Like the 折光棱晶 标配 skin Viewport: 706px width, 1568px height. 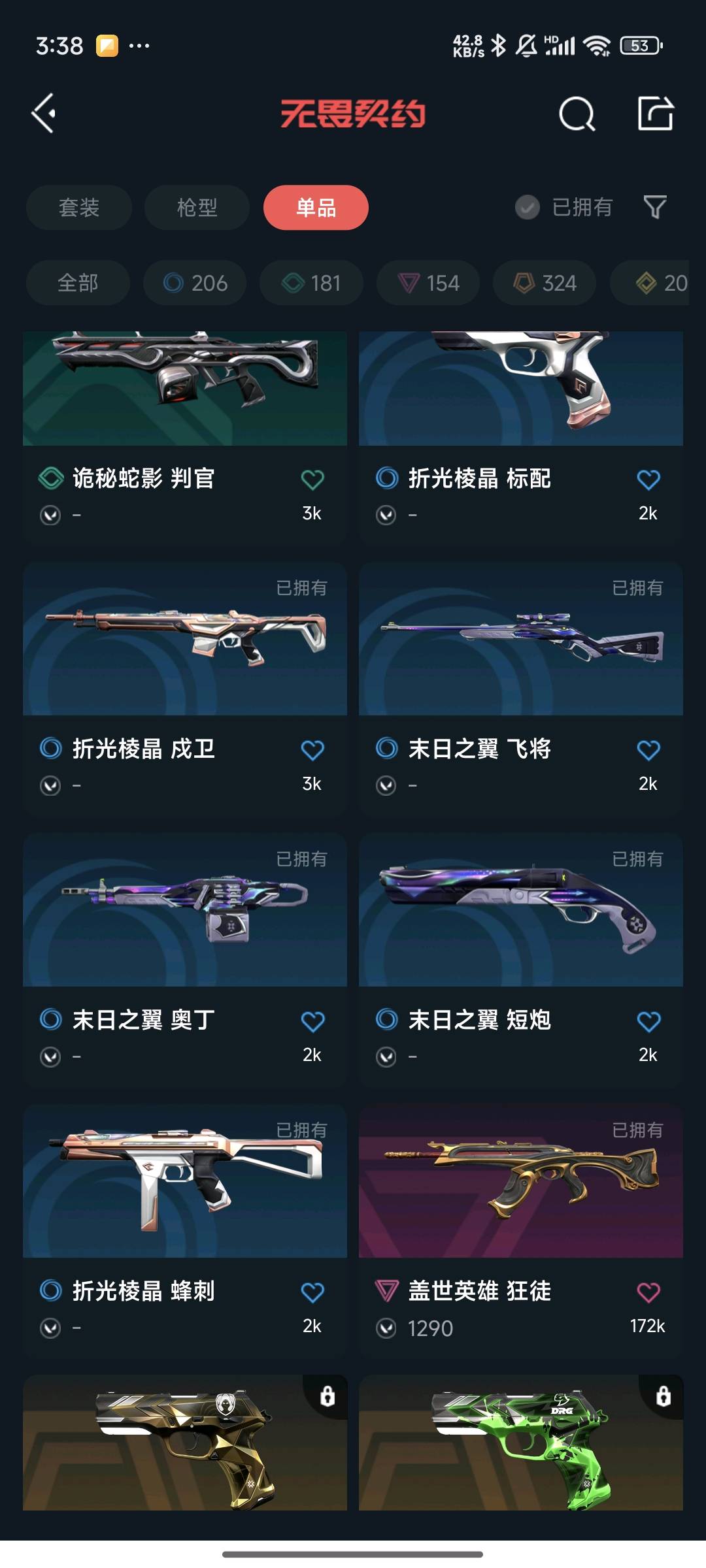648,480
